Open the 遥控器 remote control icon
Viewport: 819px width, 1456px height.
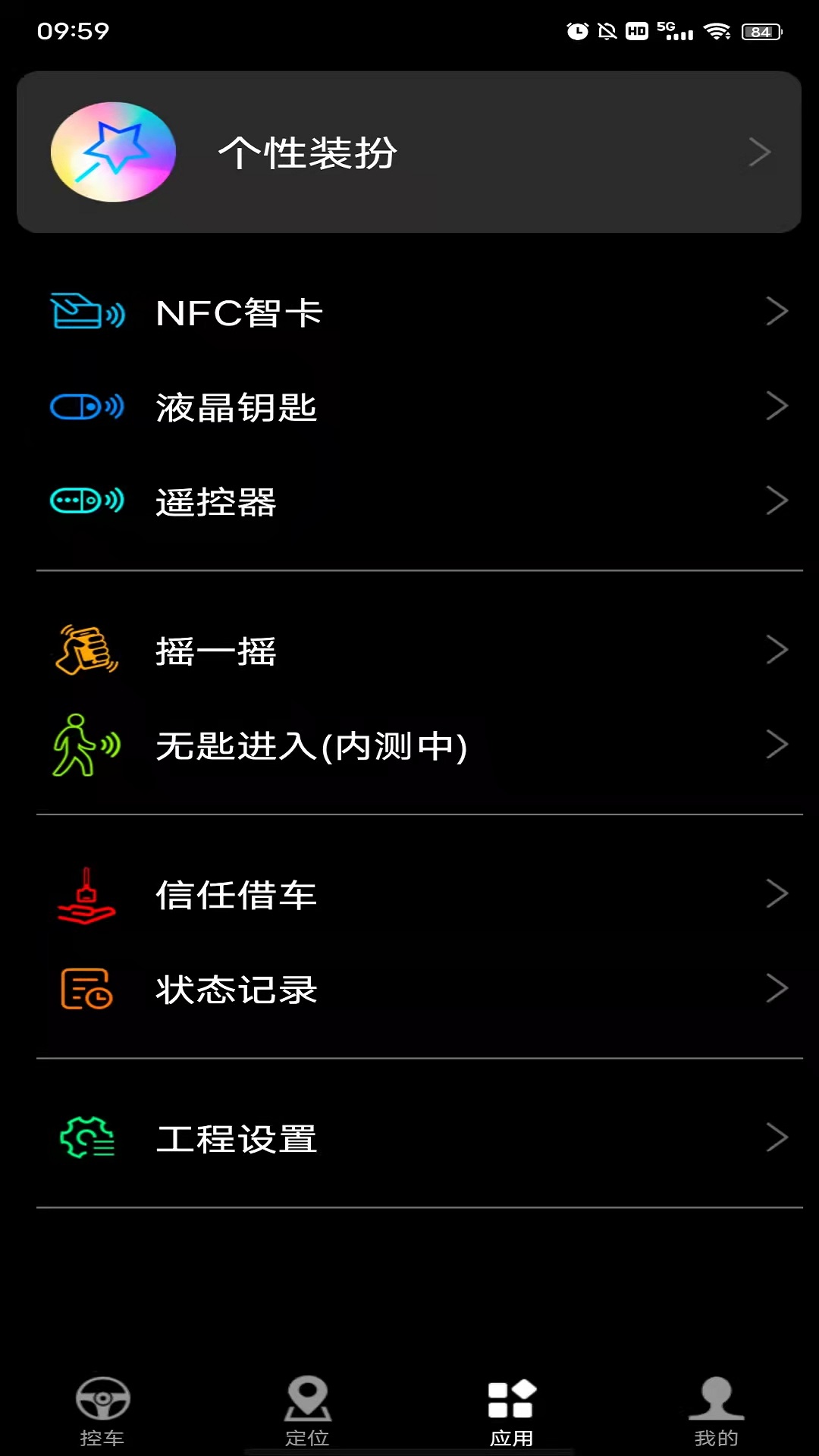pyautogui.click(x=86, y=500)
